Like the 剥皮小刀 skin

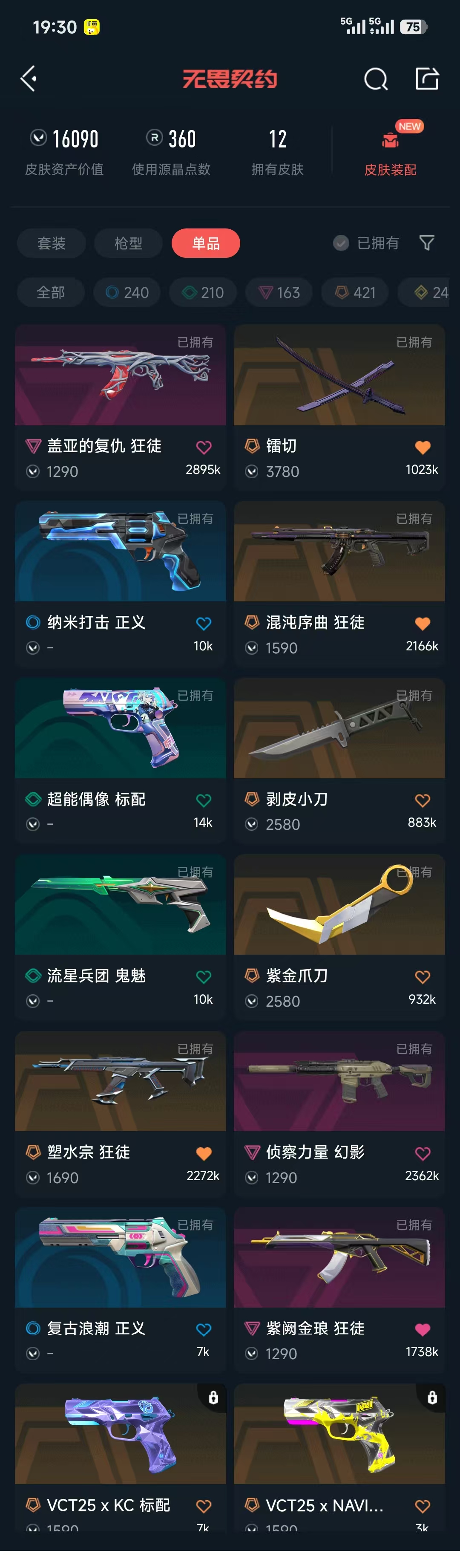click(422, 800)
